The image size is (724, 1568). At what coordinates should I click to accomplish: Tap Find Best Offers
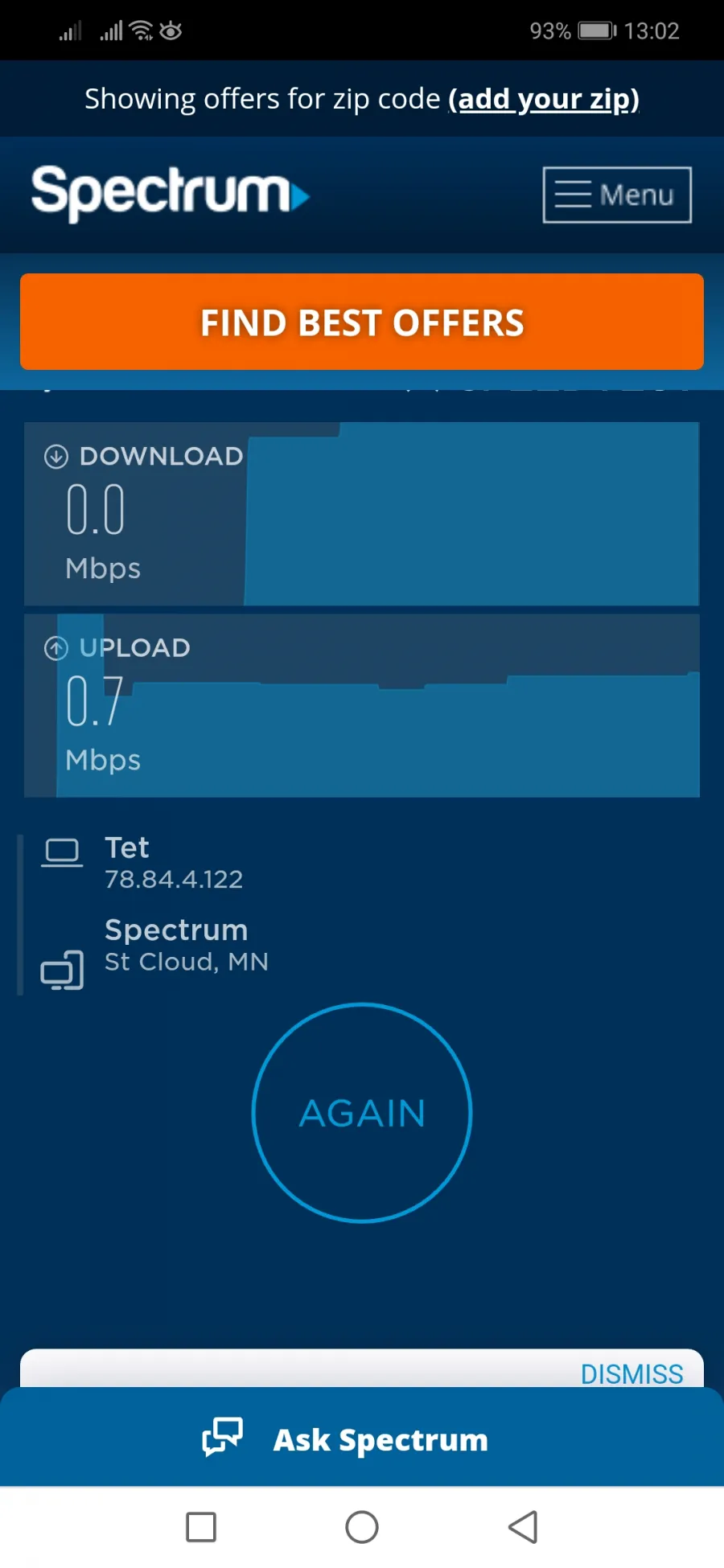362,322
